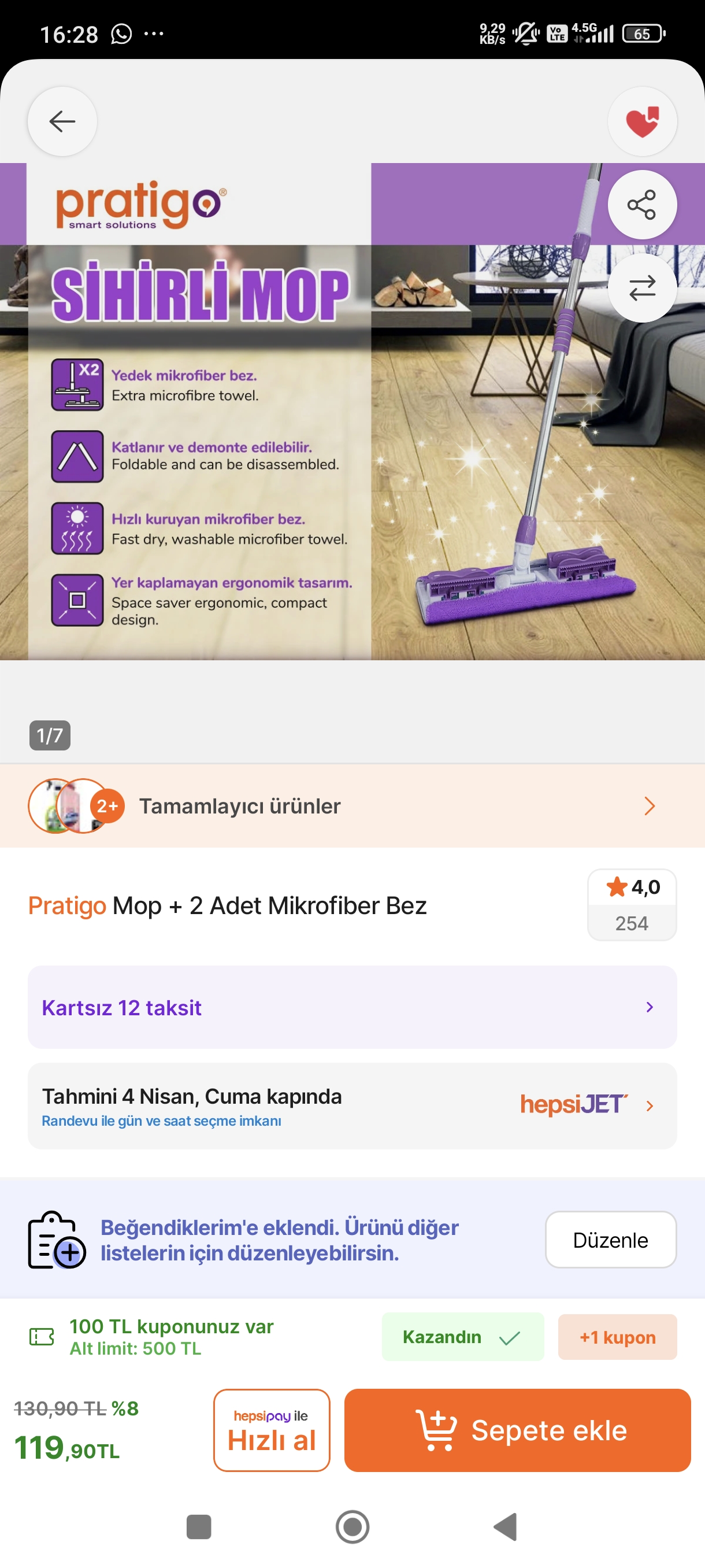Add the mop with Sepete ekle

tap(517, 1430)
